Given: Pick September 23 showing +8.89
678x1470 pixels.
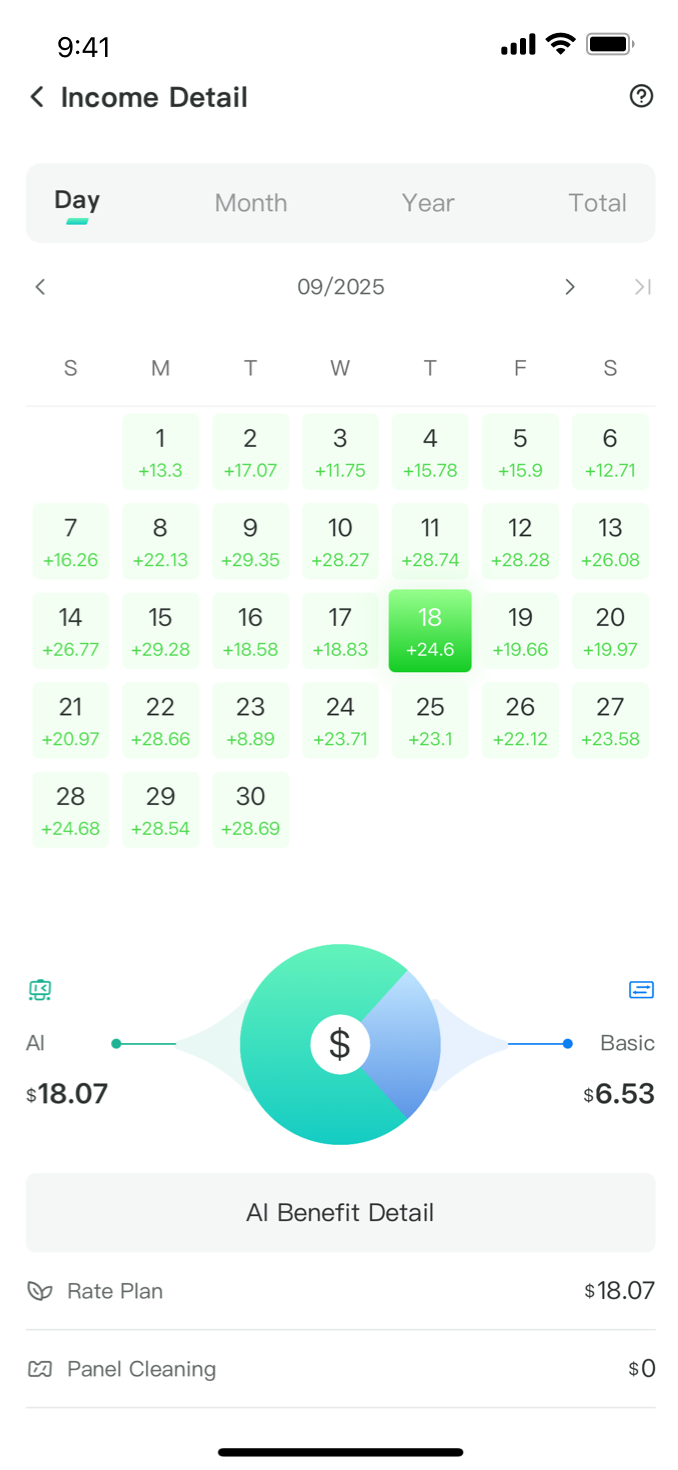Looking at the screenshot, I should [250, 721].
